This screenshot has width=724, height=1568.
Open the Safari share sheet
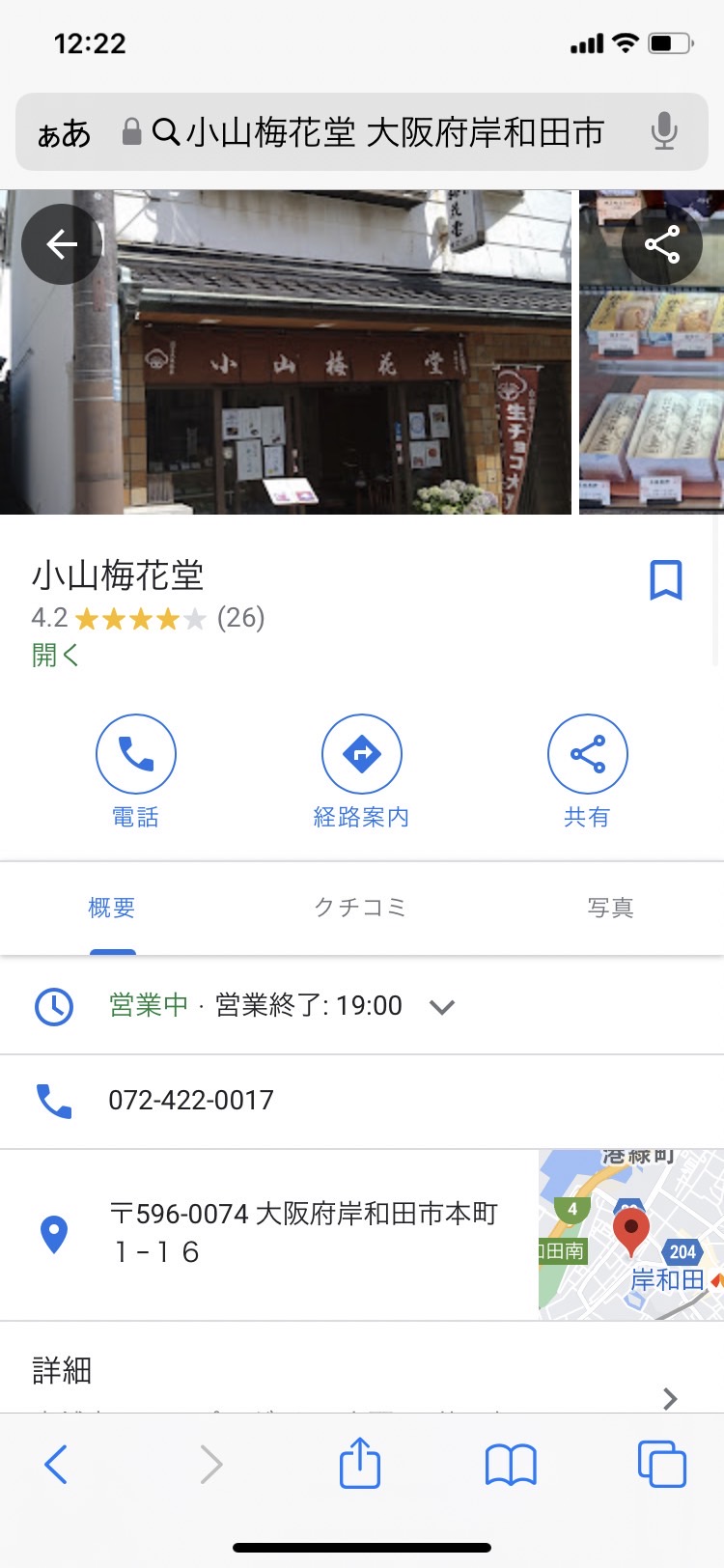click(x=360, y=1463)
